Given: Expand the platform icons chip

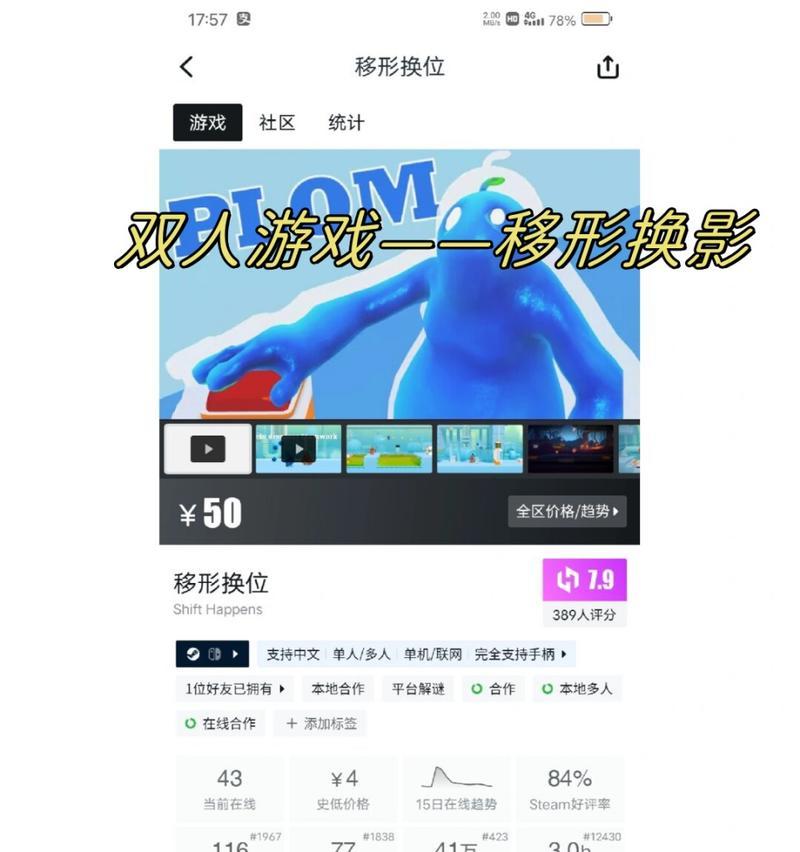Looking at the screenshot, I should pos(211,654).
